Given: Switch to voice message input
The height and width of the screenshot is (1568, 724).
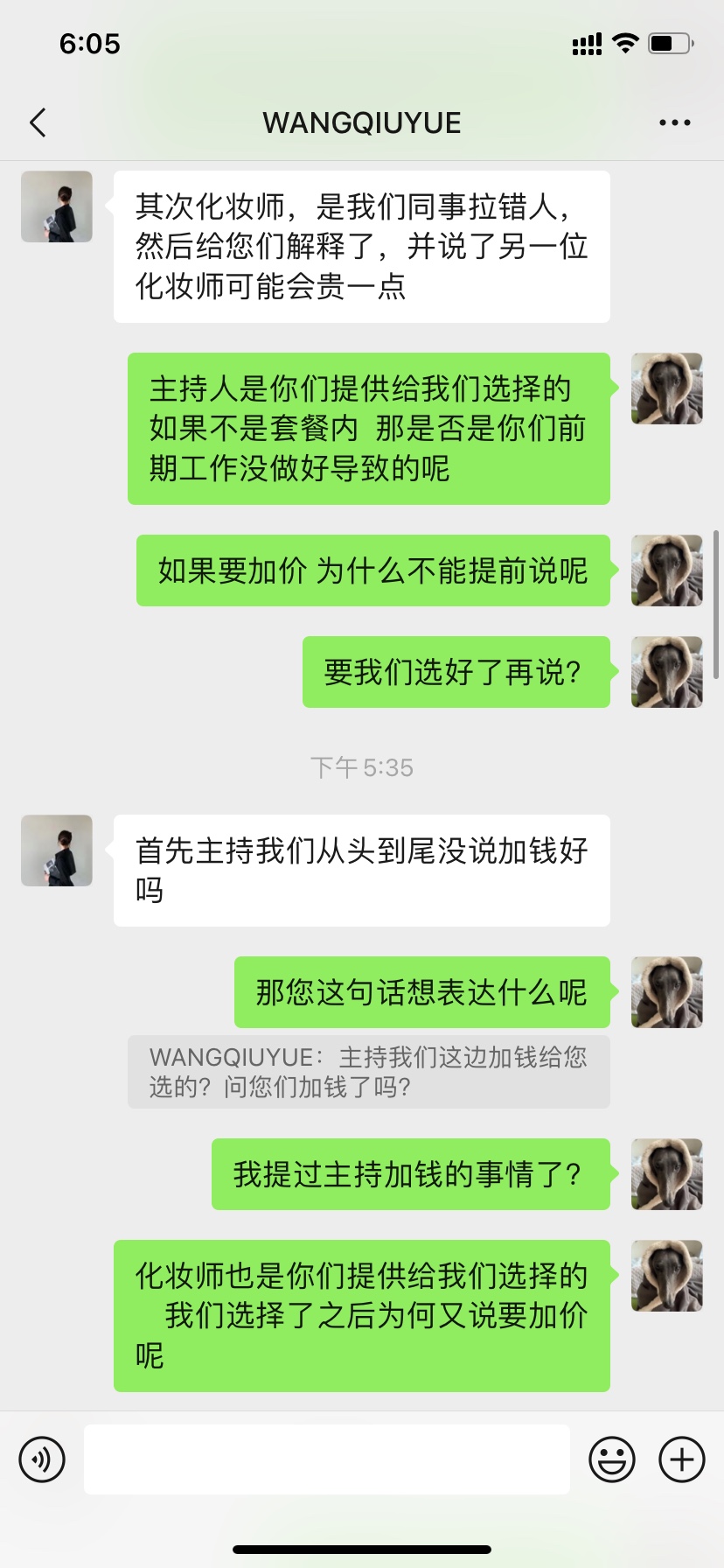Looking at the screenshot, I should click(42, 1459).
